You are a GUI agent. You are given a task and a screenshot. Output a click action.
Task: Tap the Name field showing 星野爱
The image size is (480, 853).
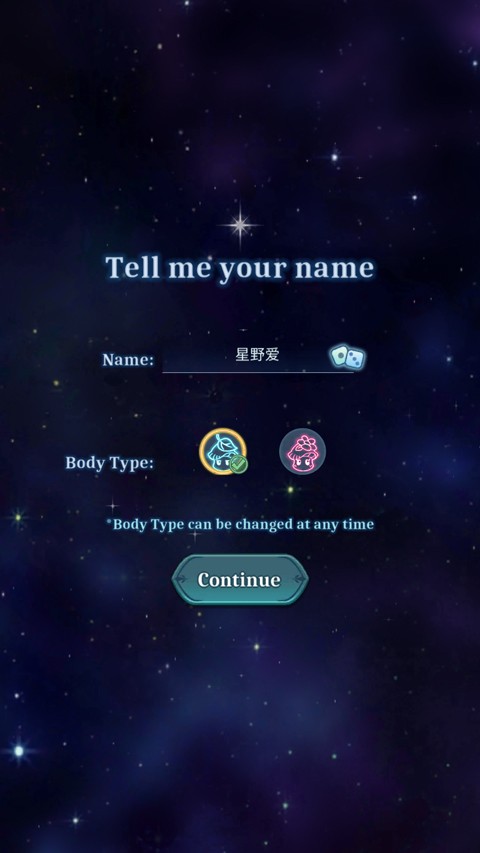[257, 356]
